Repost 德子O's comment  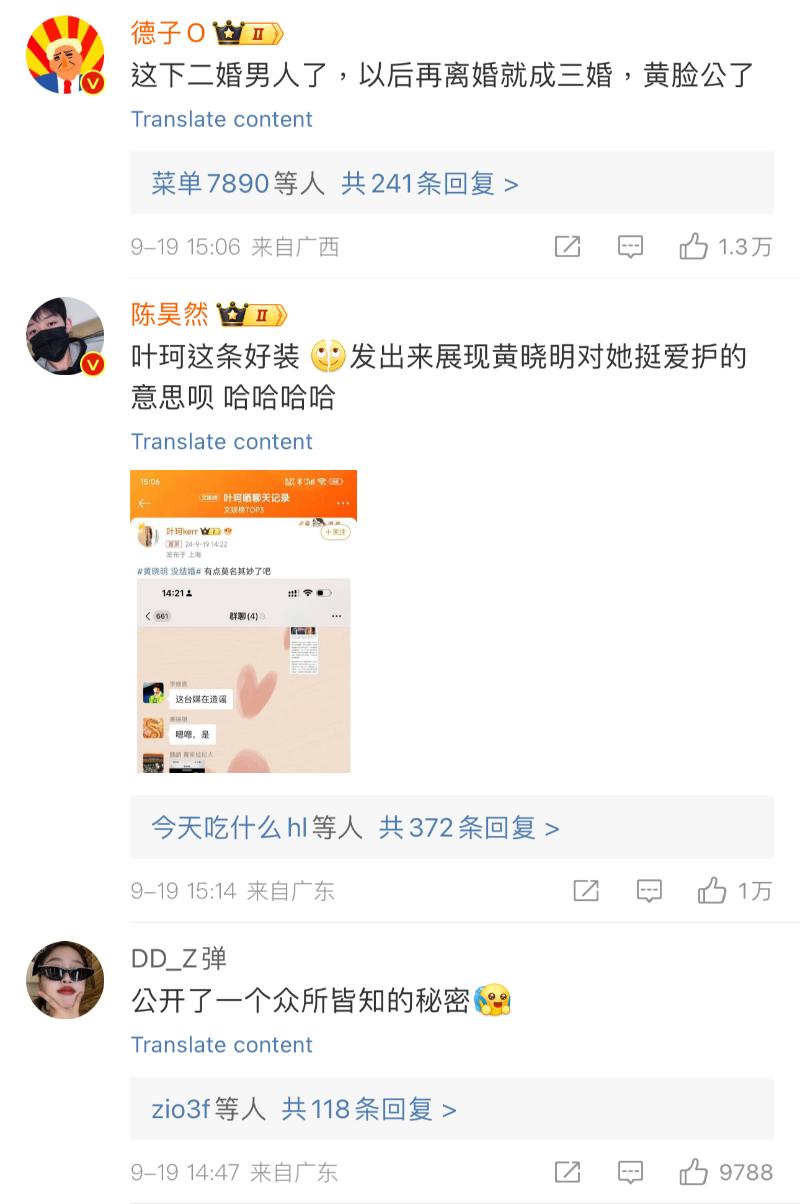(567, 246)
